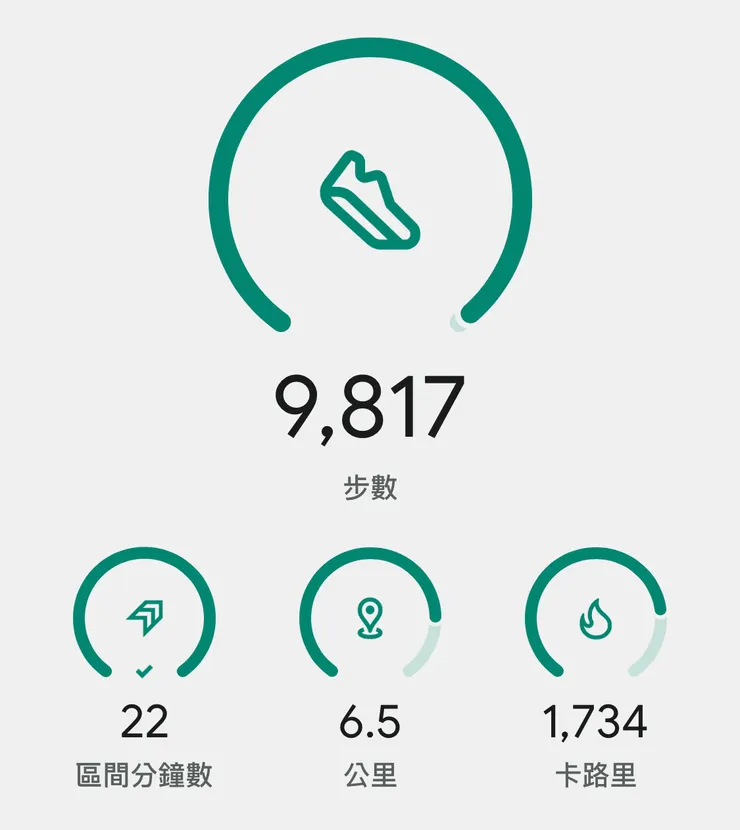Open step details via the large shoe icon
The width and height of the screenshot is (740, 830).
coord(370,198)
